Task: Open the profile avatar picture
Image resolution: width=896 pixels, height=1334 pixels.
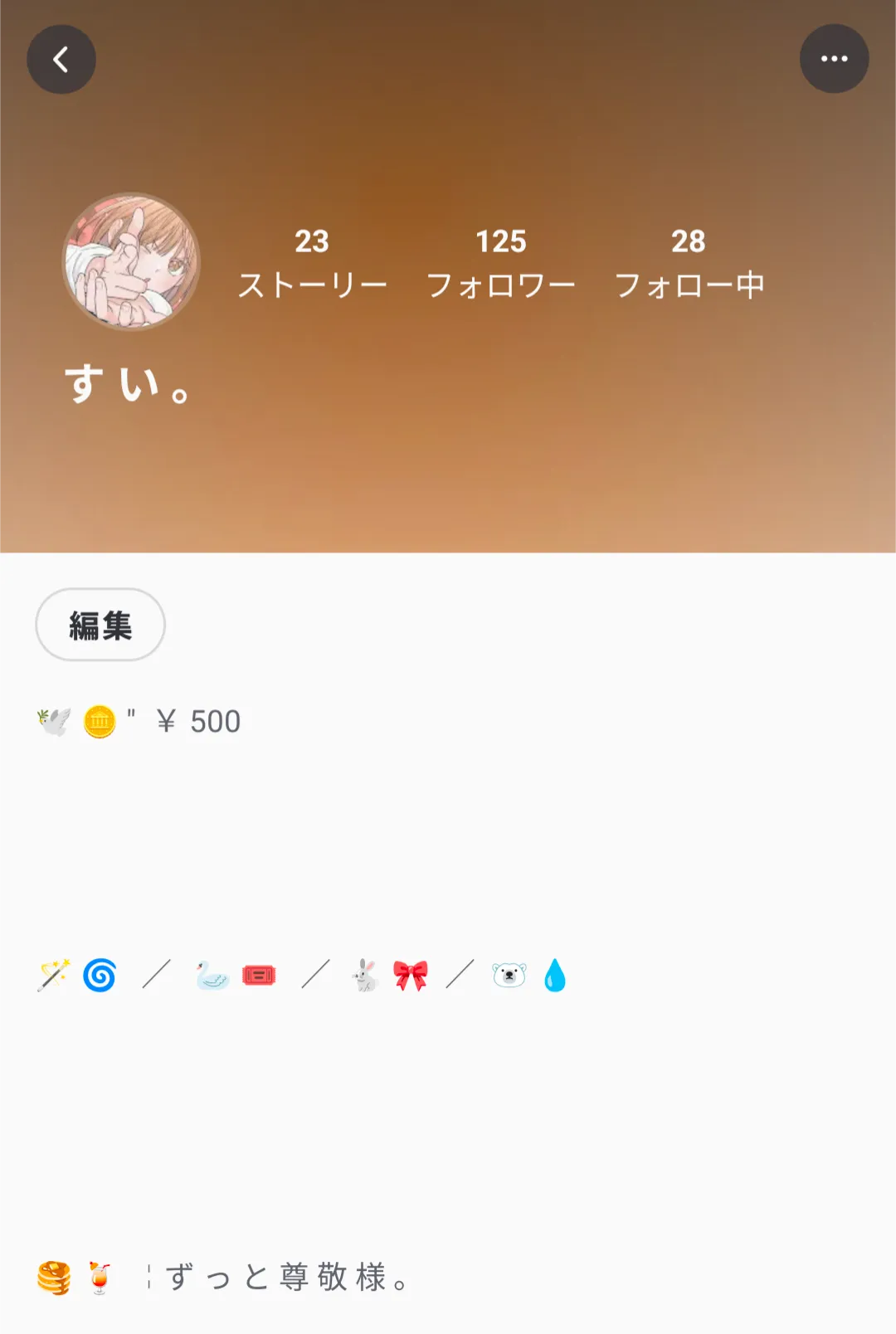Action: coord(132,262)
